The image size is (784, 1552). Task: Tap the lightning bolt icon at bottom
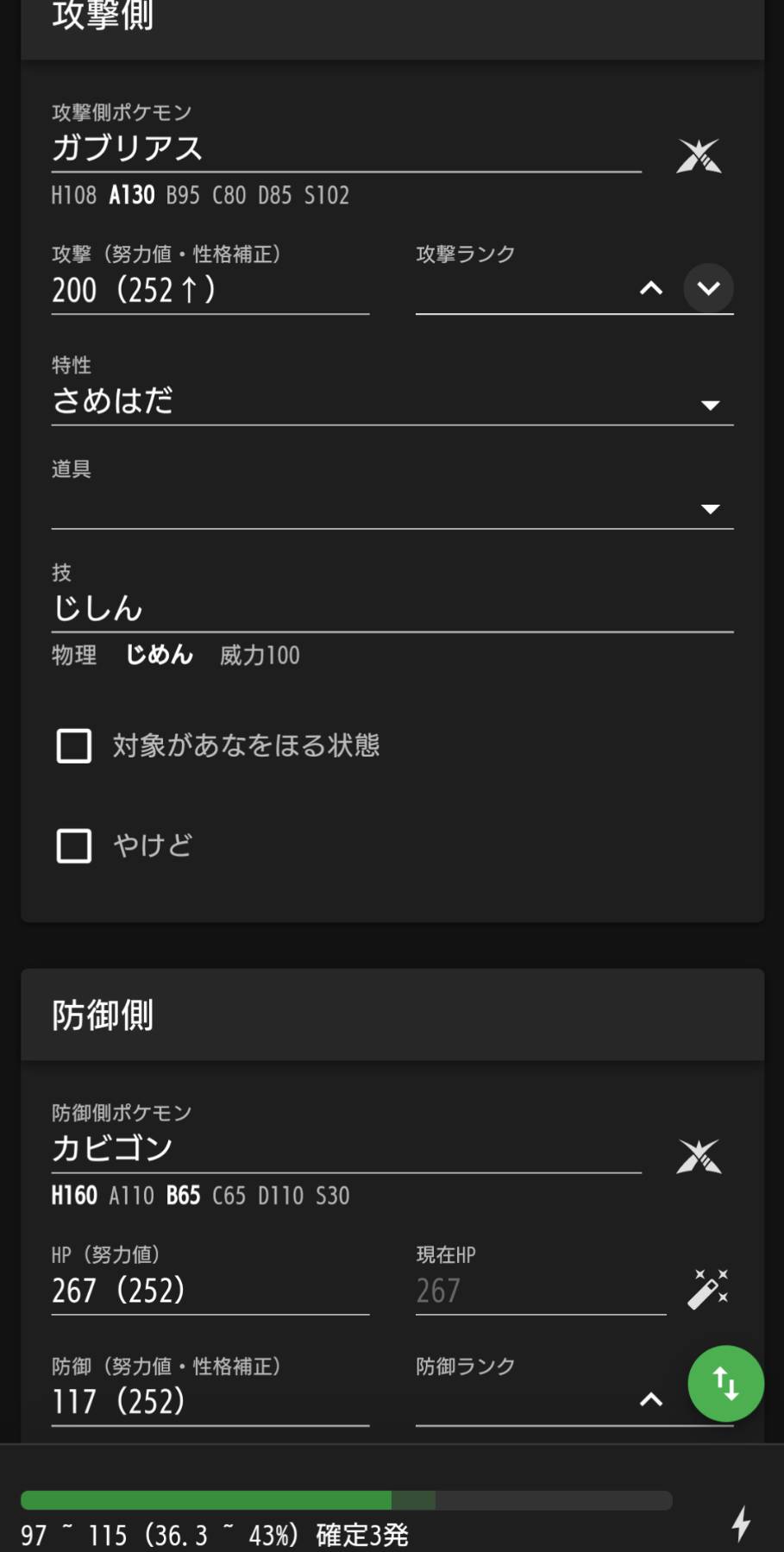[741, 1524]
